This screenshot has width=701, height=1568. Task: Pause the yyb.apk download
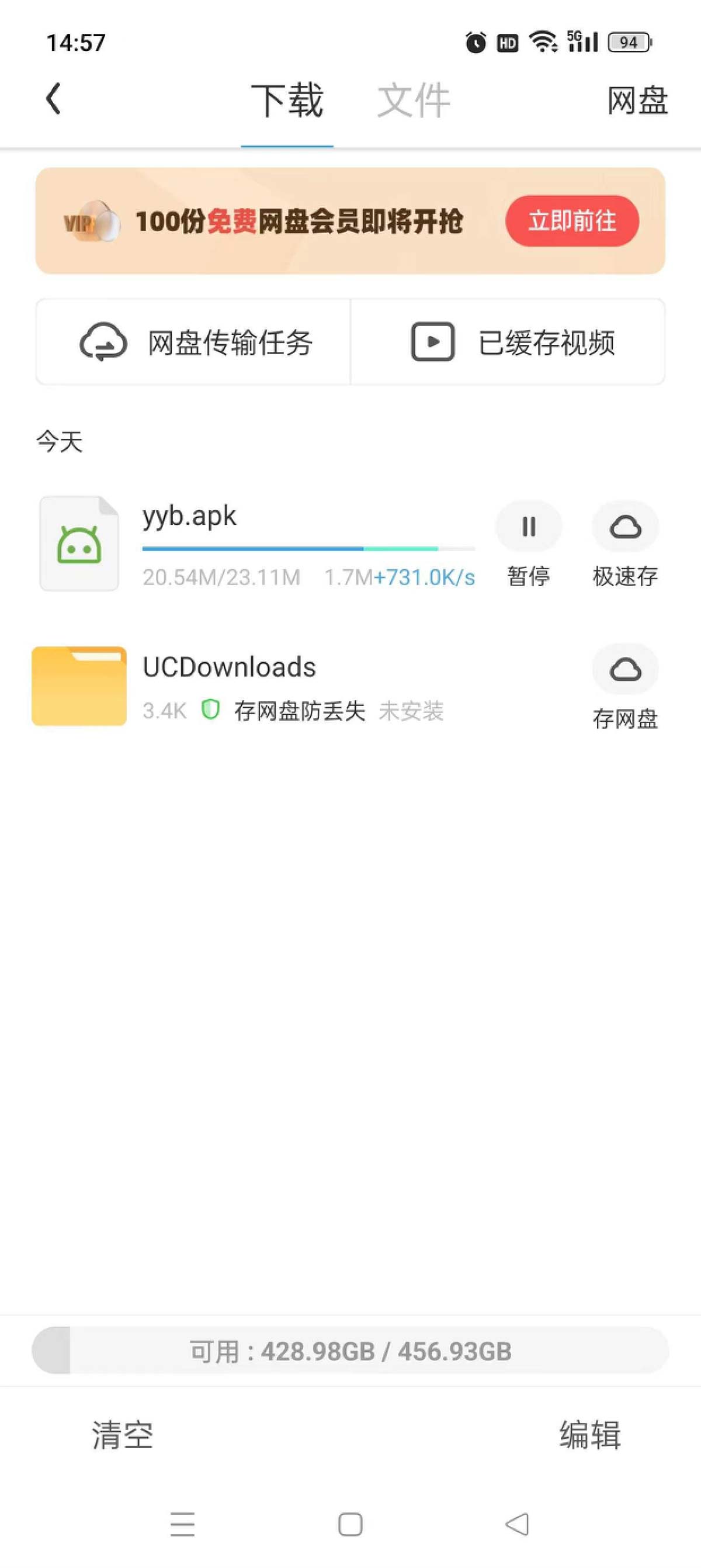pyautogui.click(x=528, y=527)
